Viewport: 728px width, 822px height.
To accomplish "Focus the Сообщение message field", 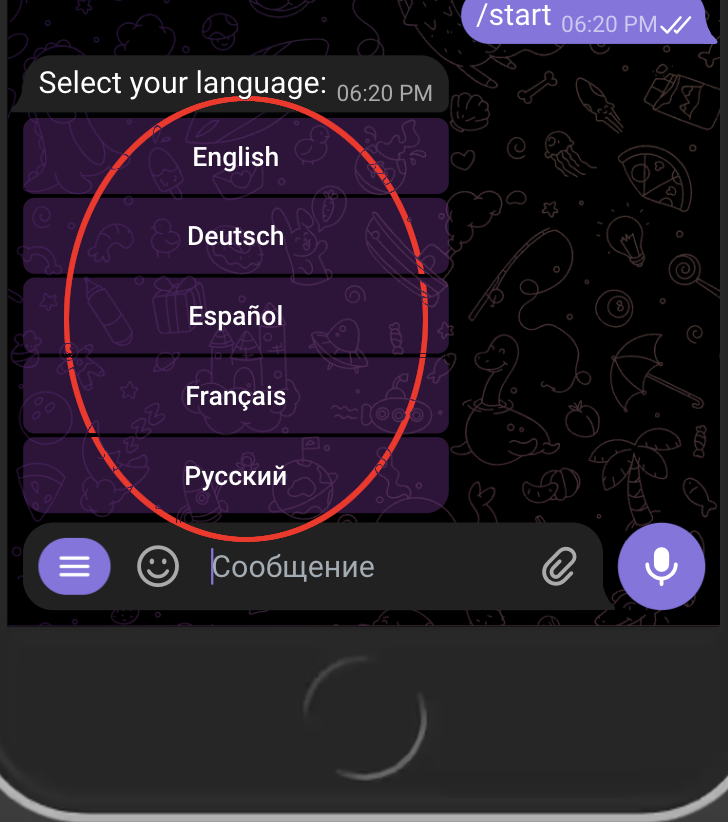I will pyautogui.click(x=360, y=567).
